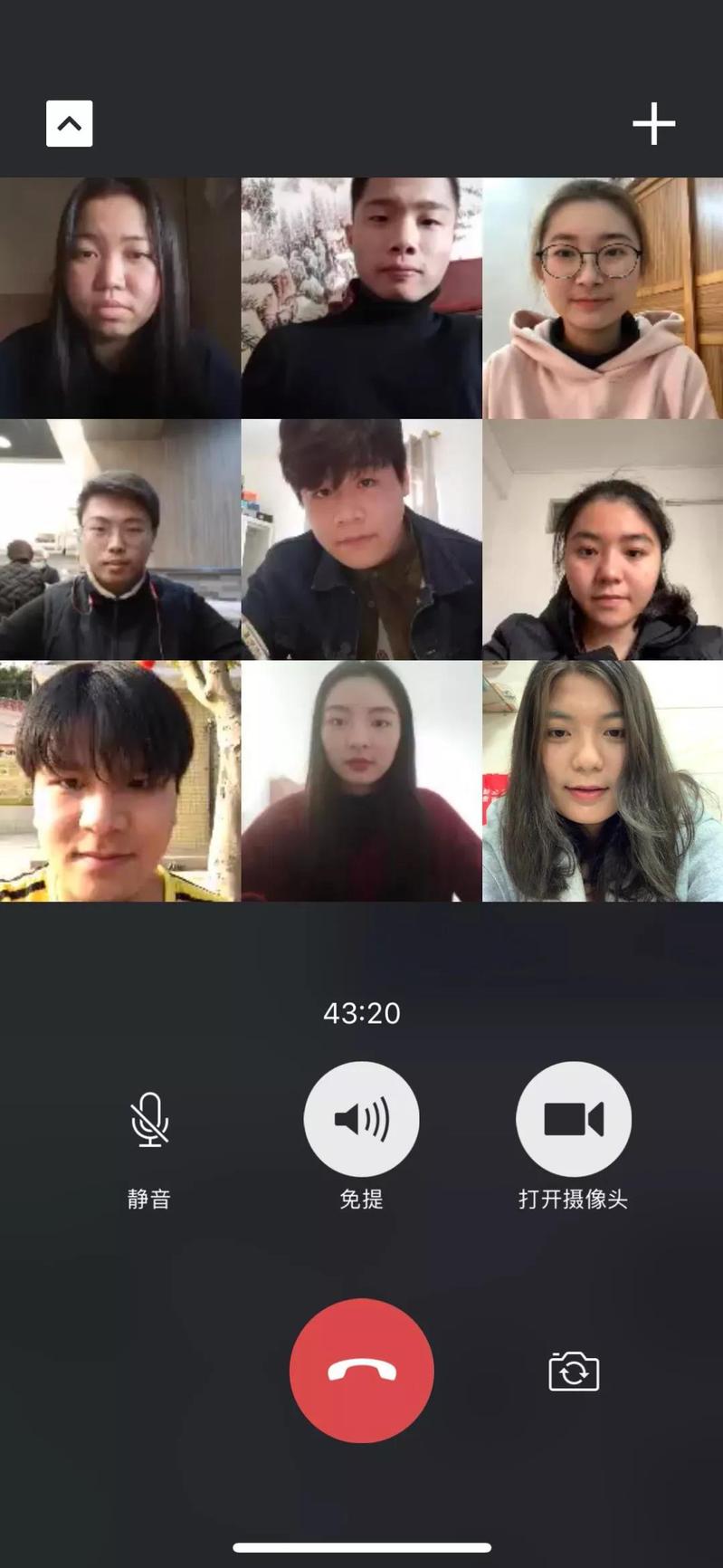Viewport: 723px width, 1568px height.
Task: Turn on the camera (打开摄像头)
Action: coord(573,1120)
